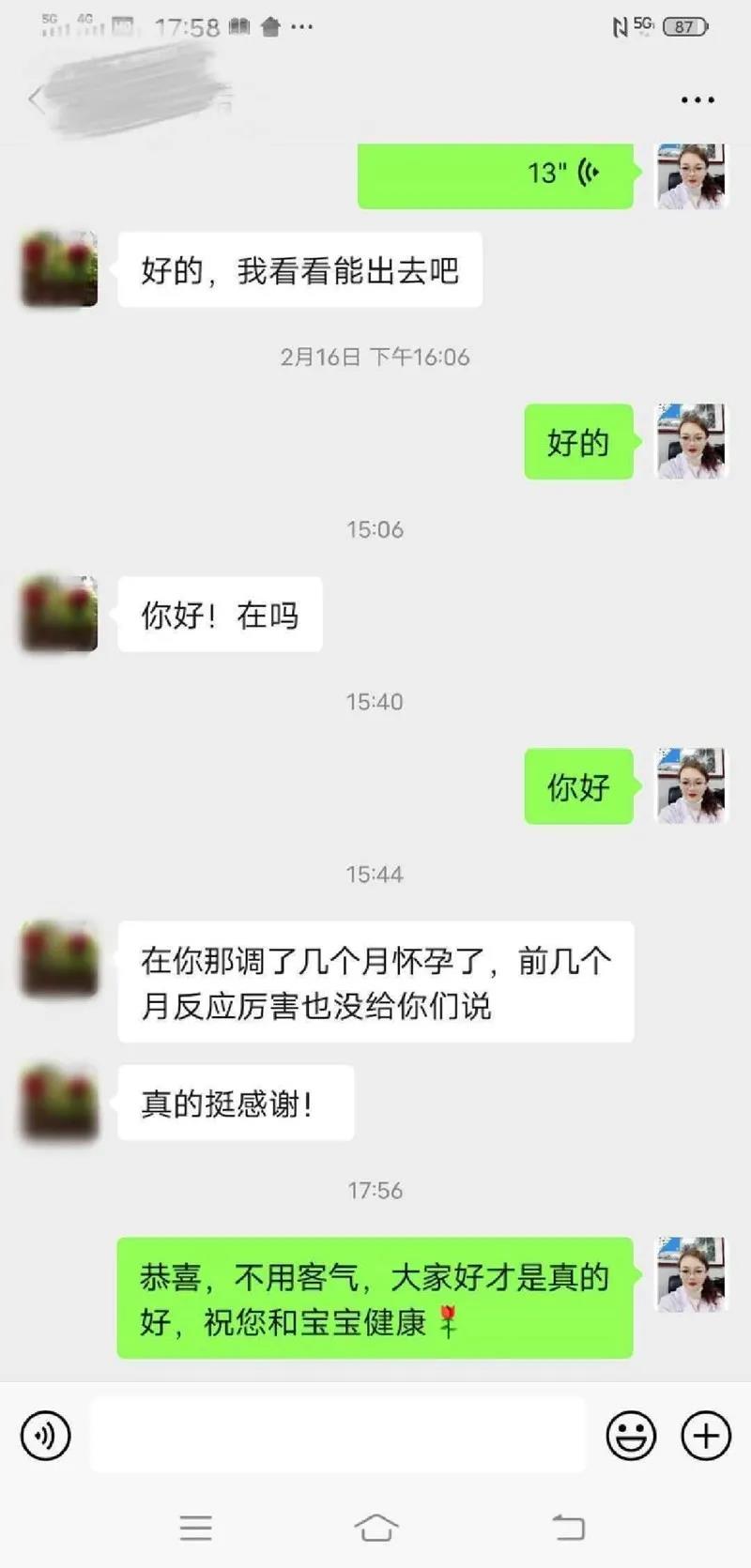This screenshot has width=751, height=1568.
Task: Play the 13-second voice message
Action: click(496, 174)
